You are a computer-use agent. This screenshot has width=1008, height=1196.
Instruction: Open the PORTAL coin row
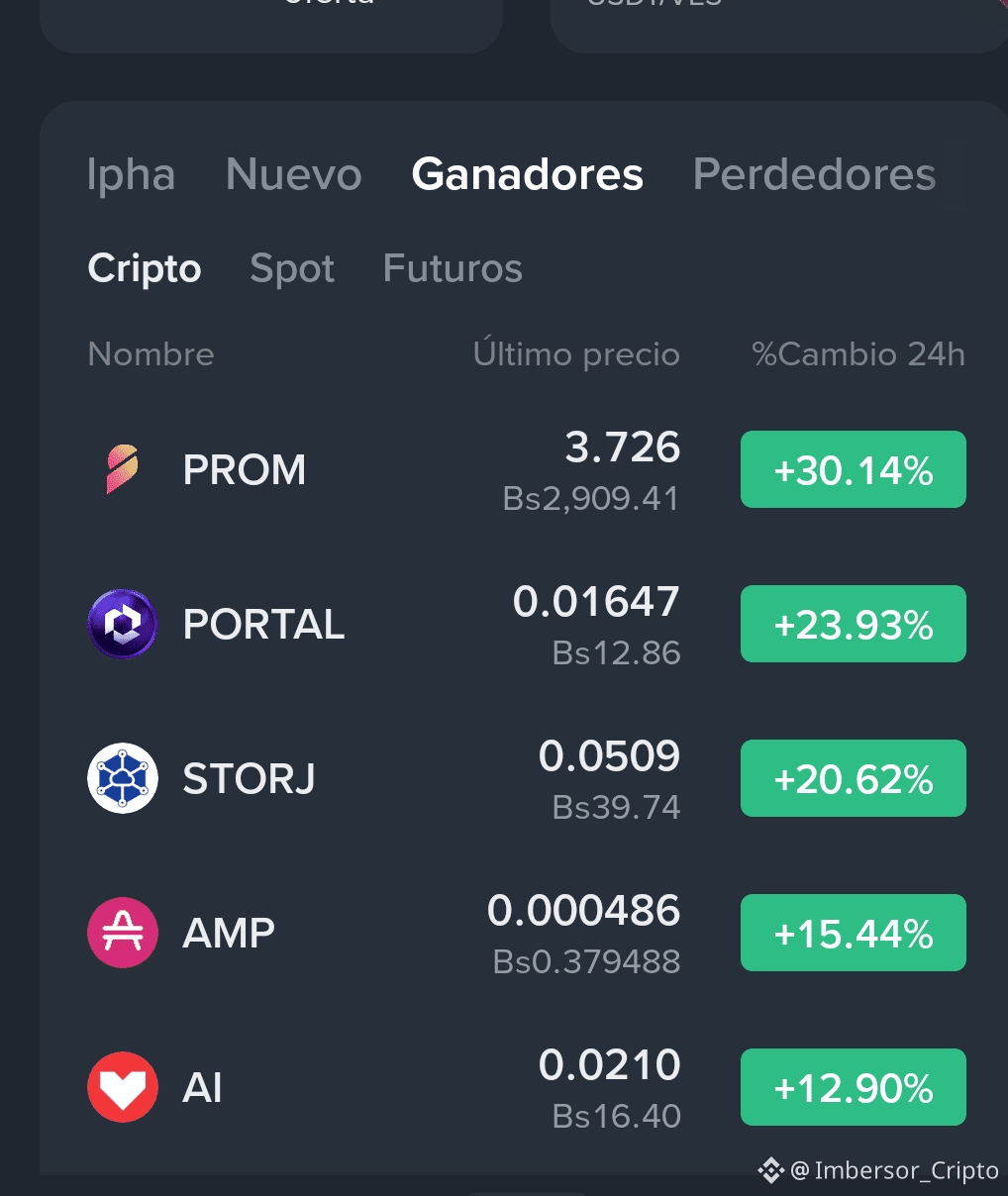(526, 624)
